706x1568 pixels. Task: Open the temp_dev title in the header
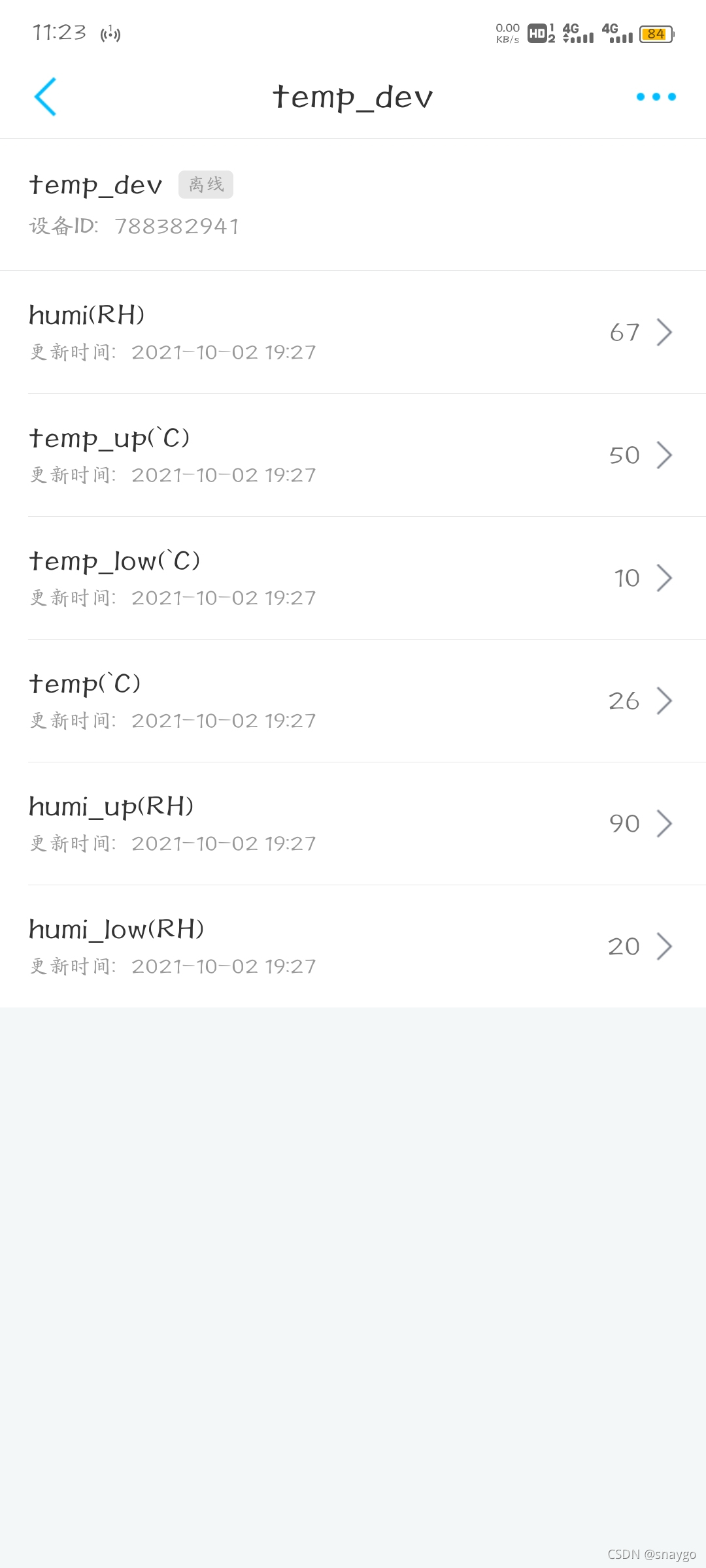pyautogui.click(x=353, y=97)
